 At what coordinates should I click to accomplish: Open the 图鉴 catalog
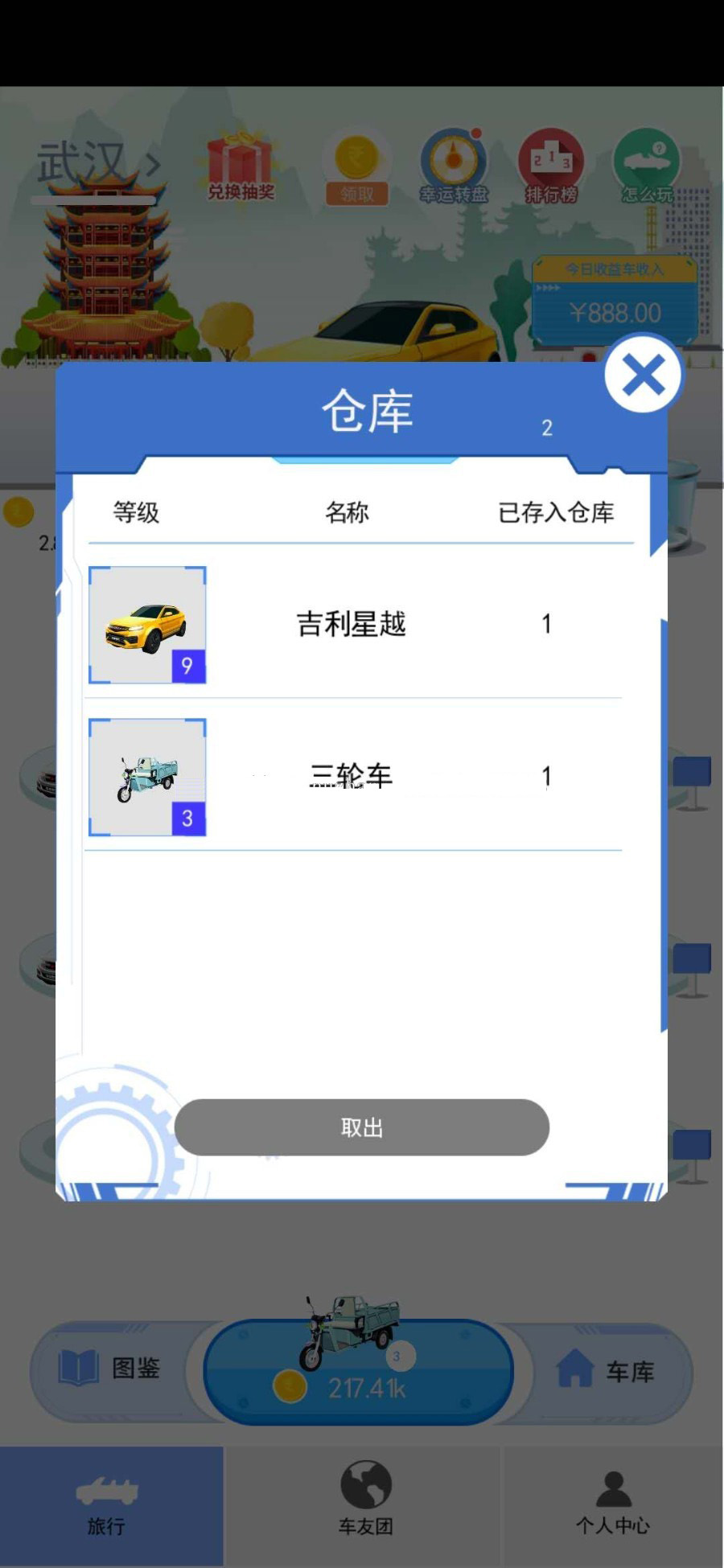click(111, 1369)
